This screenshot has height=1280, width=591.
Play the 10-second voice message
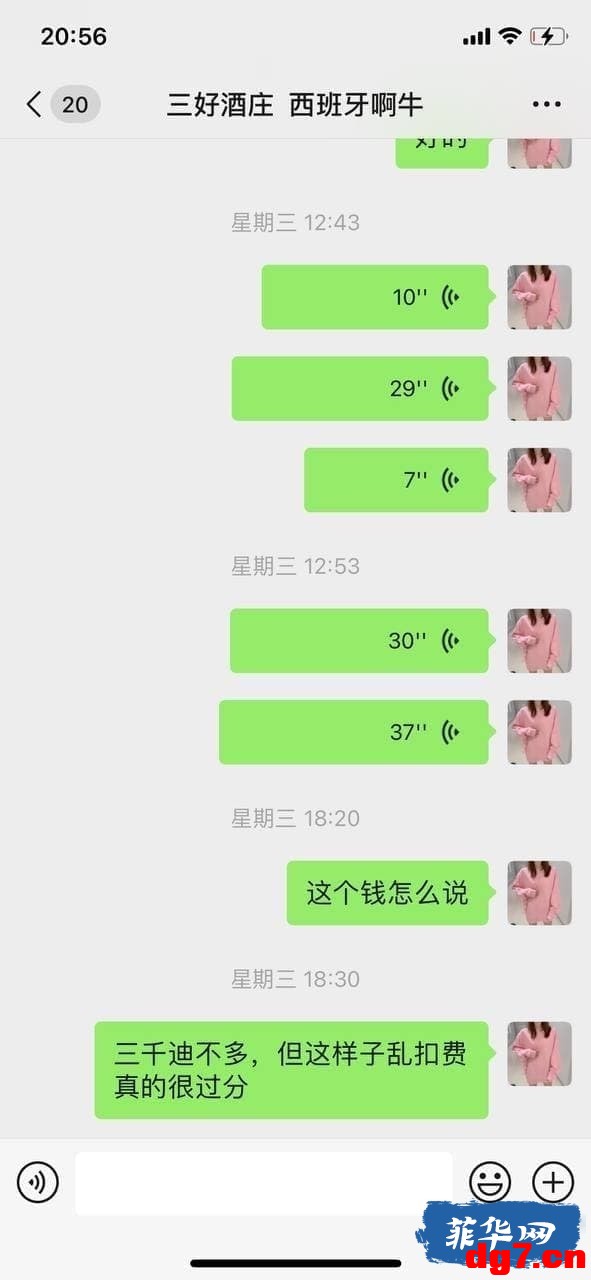click(375, 297)
